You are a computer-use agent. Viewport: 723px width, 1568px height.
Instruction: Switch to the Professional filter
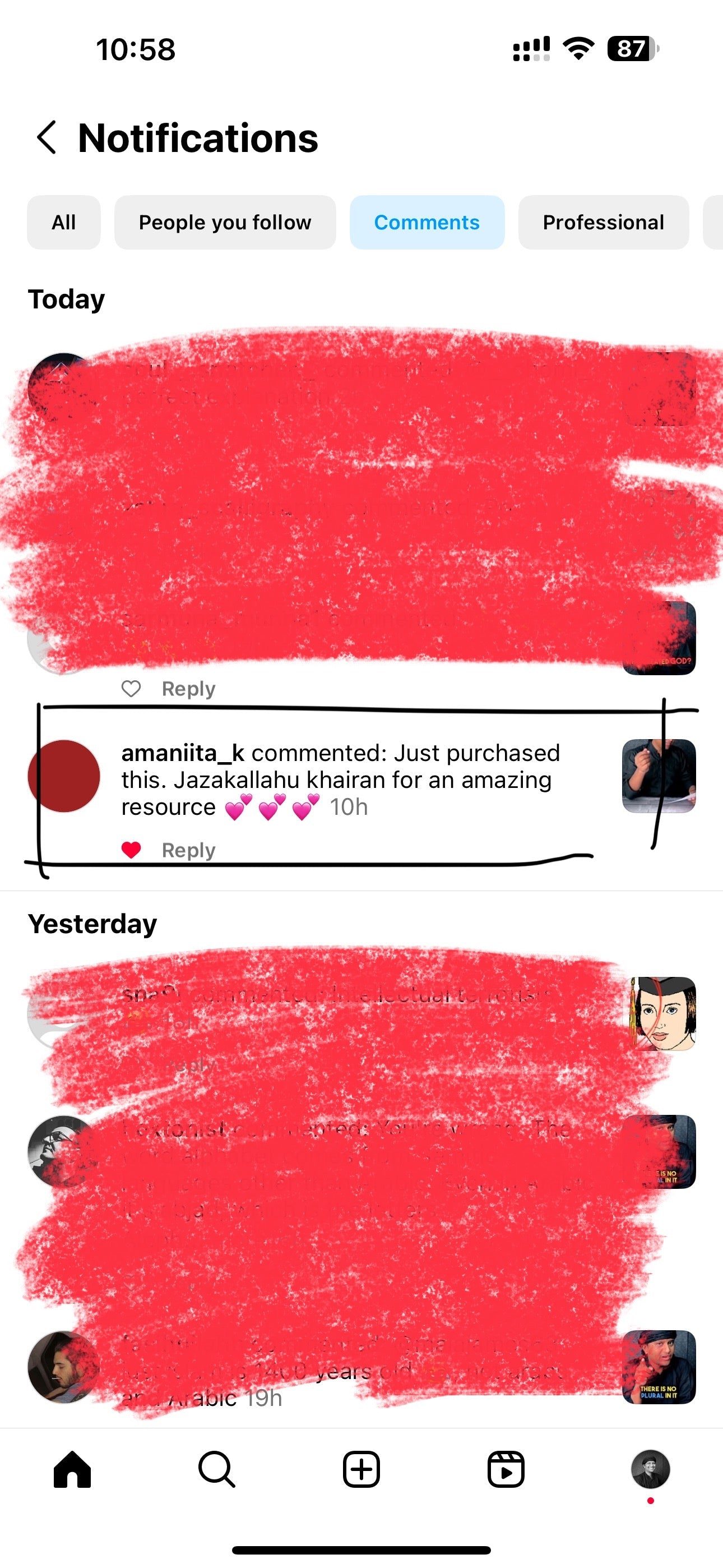pos(603,222)
